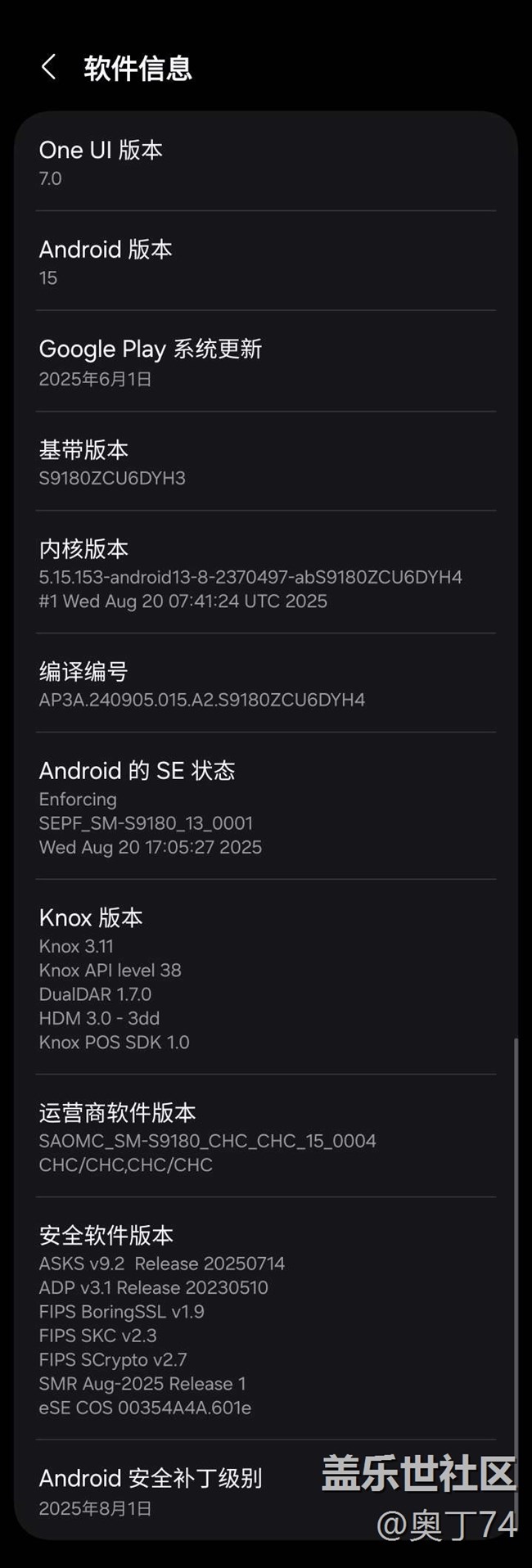The width and height of the screenshot is (532, 1568).
Task: Tap the 编译编号 build number row
Action: coord(265,684)
